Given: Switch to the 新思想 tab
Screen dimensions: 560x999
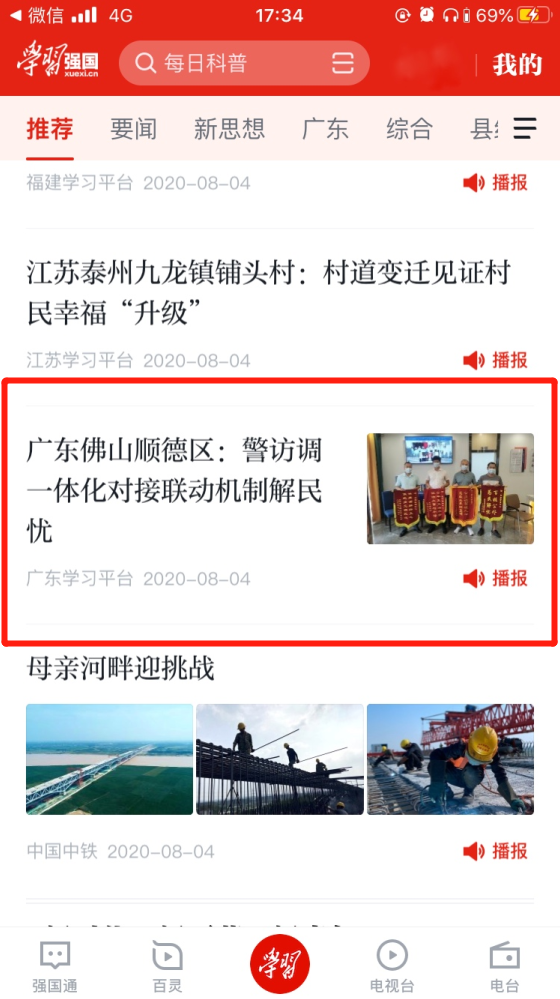Looking at the screenshot, I should pyautogui.click(x=229, y=129).
